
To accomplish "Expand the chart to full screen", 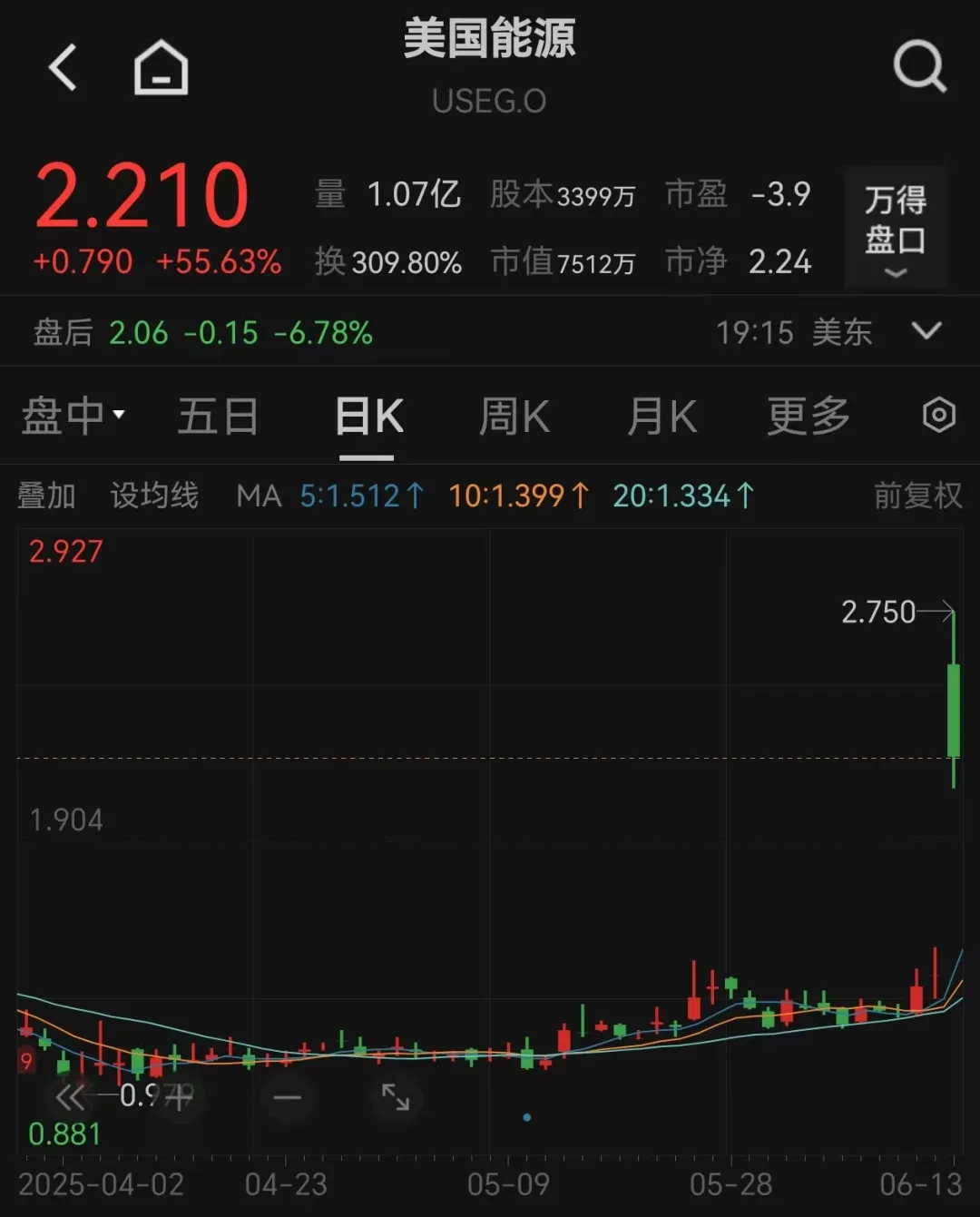I will point(396,1097).
